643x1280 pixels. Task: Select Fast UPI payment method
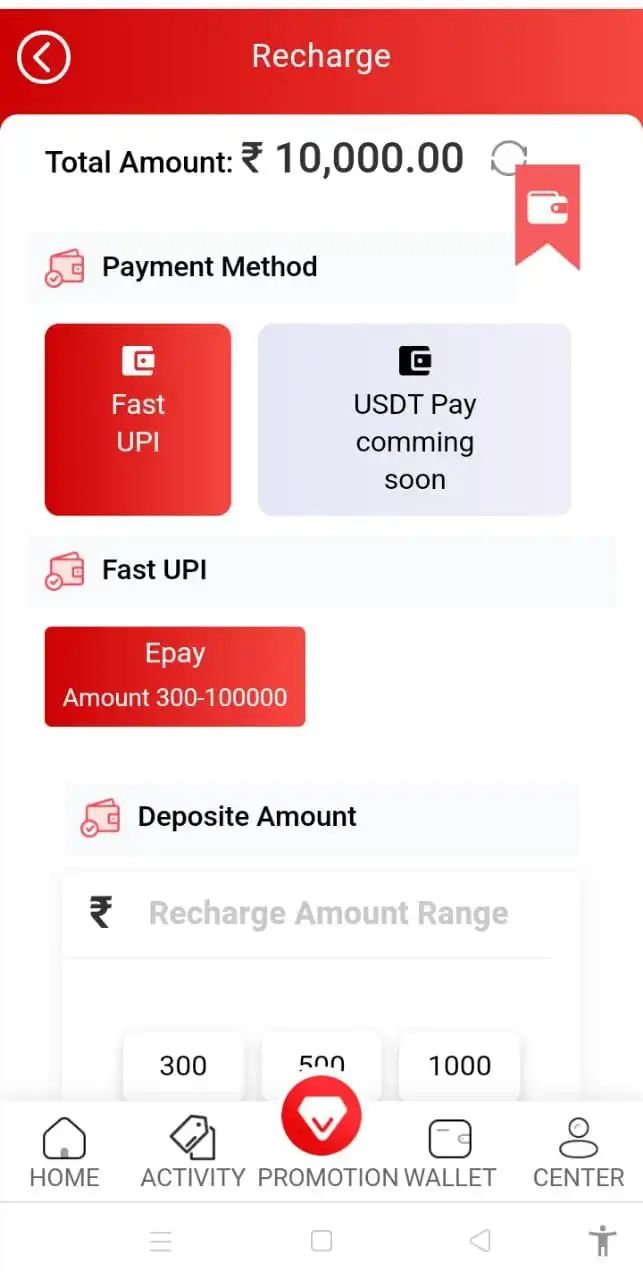[138, 419]
